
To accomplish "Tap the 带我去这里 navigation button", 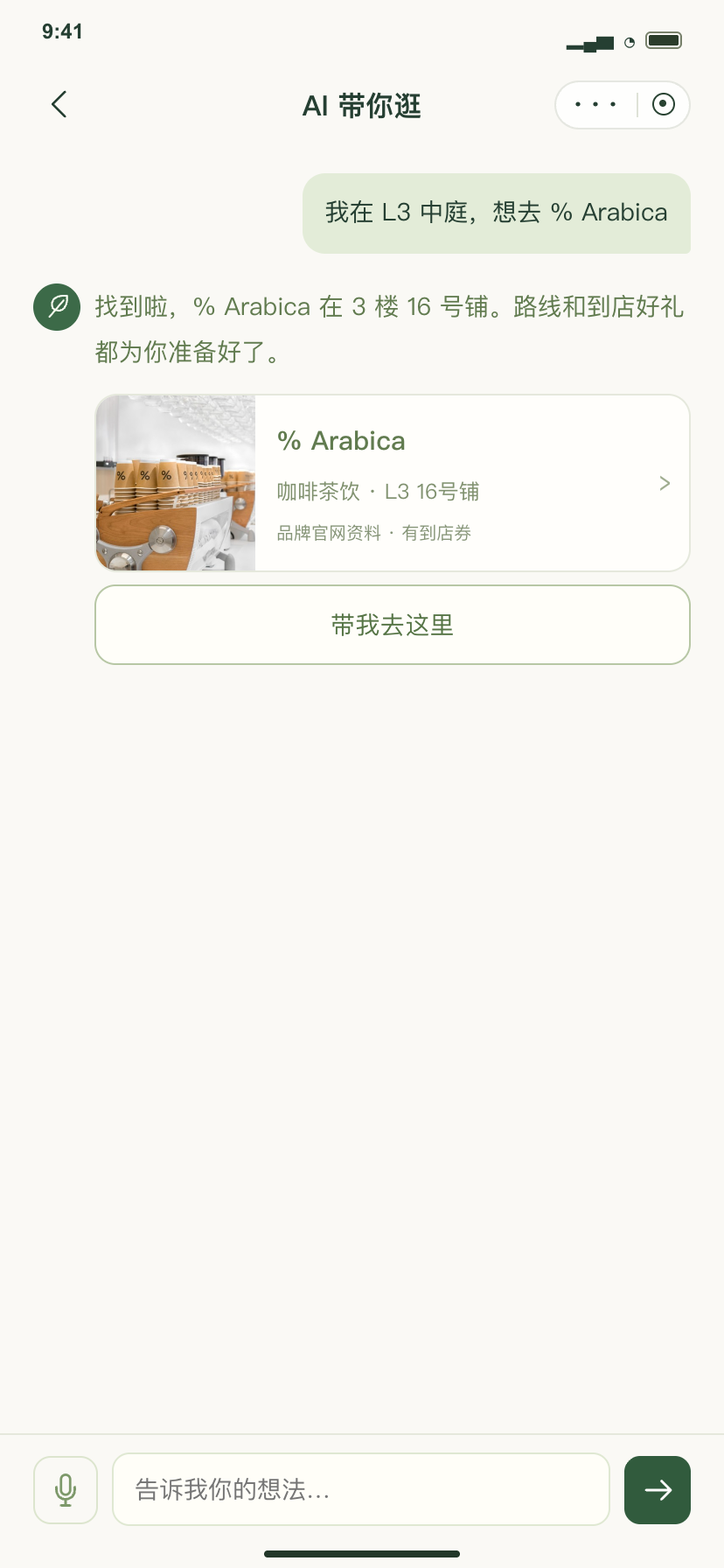I will pos(393,625).
